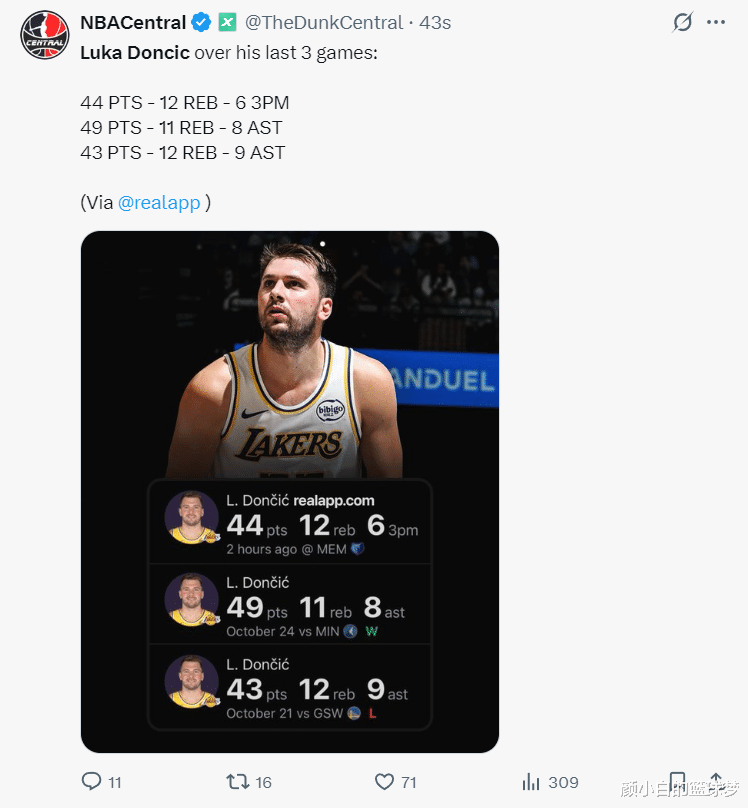748x808 pixels.
Task: Open the NBACentral account name
Action: [133, 22]
